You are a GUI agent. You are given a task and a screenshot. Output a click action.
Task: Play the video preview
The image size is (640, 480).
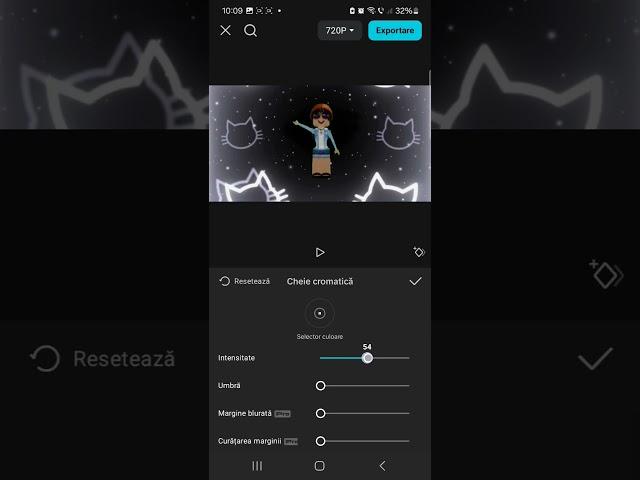320,252
